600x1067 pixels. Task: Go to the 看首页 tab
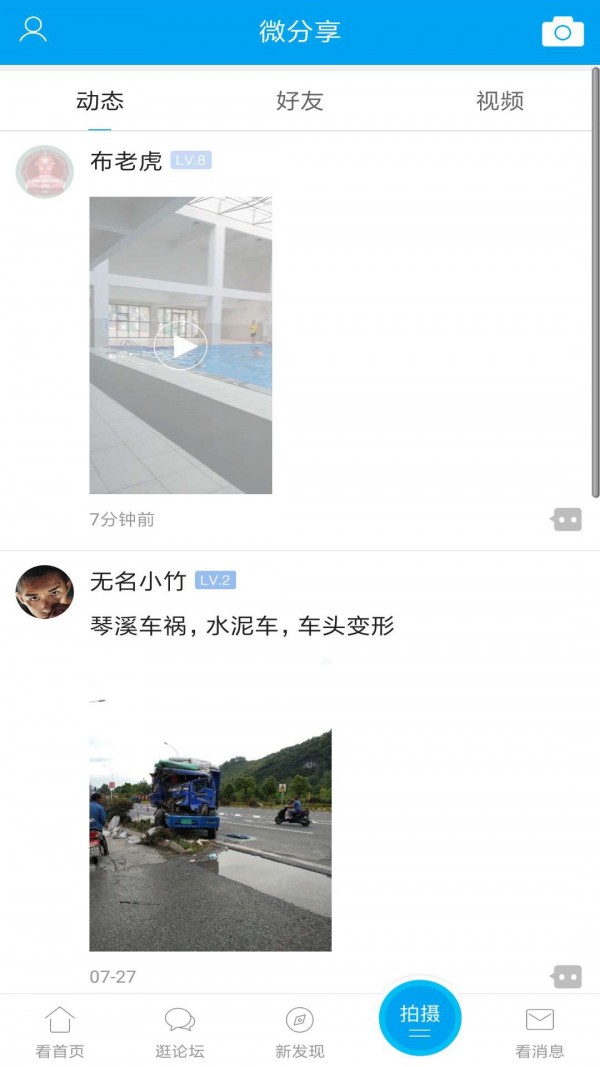(60, 1032)
